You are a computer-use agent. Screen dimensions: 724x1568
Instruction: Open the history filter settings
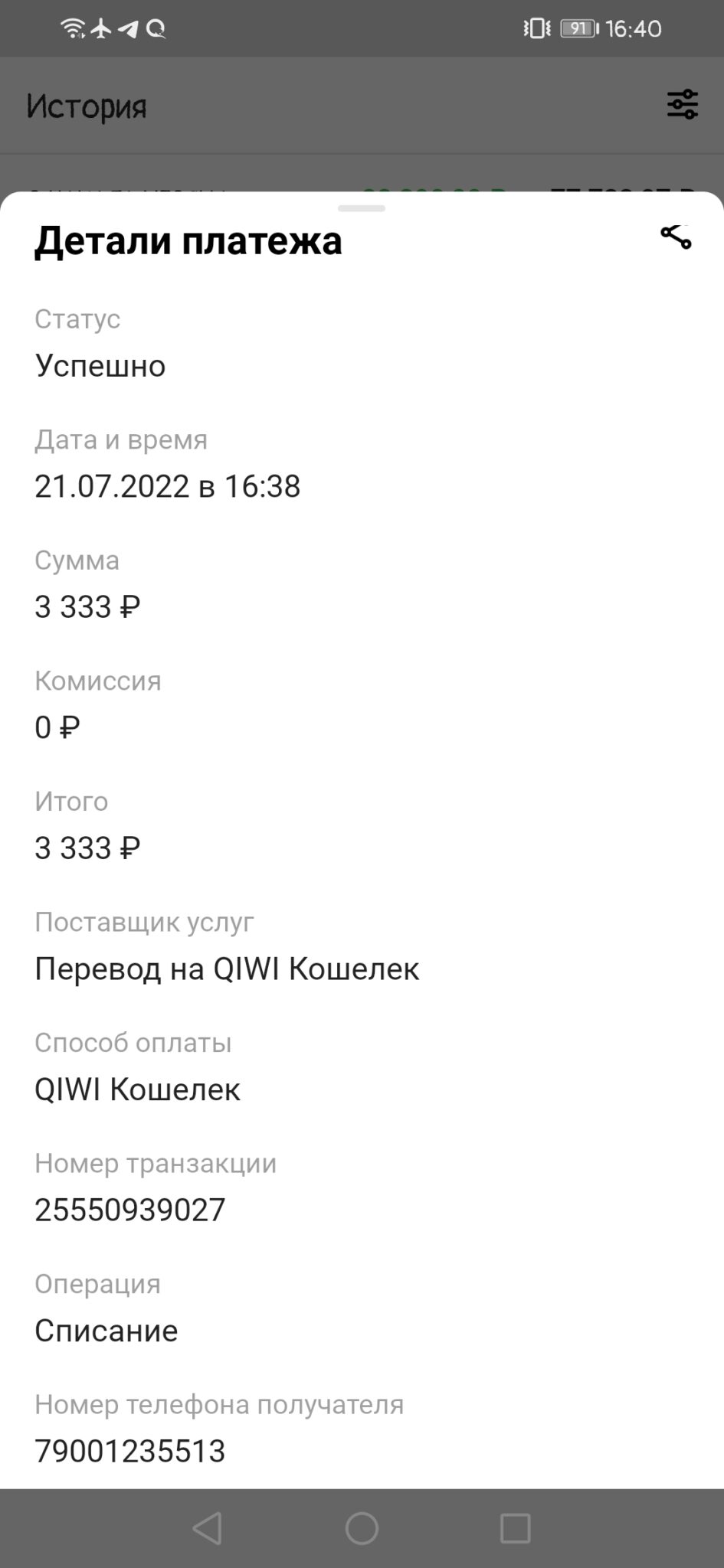[x=682, y=104]
